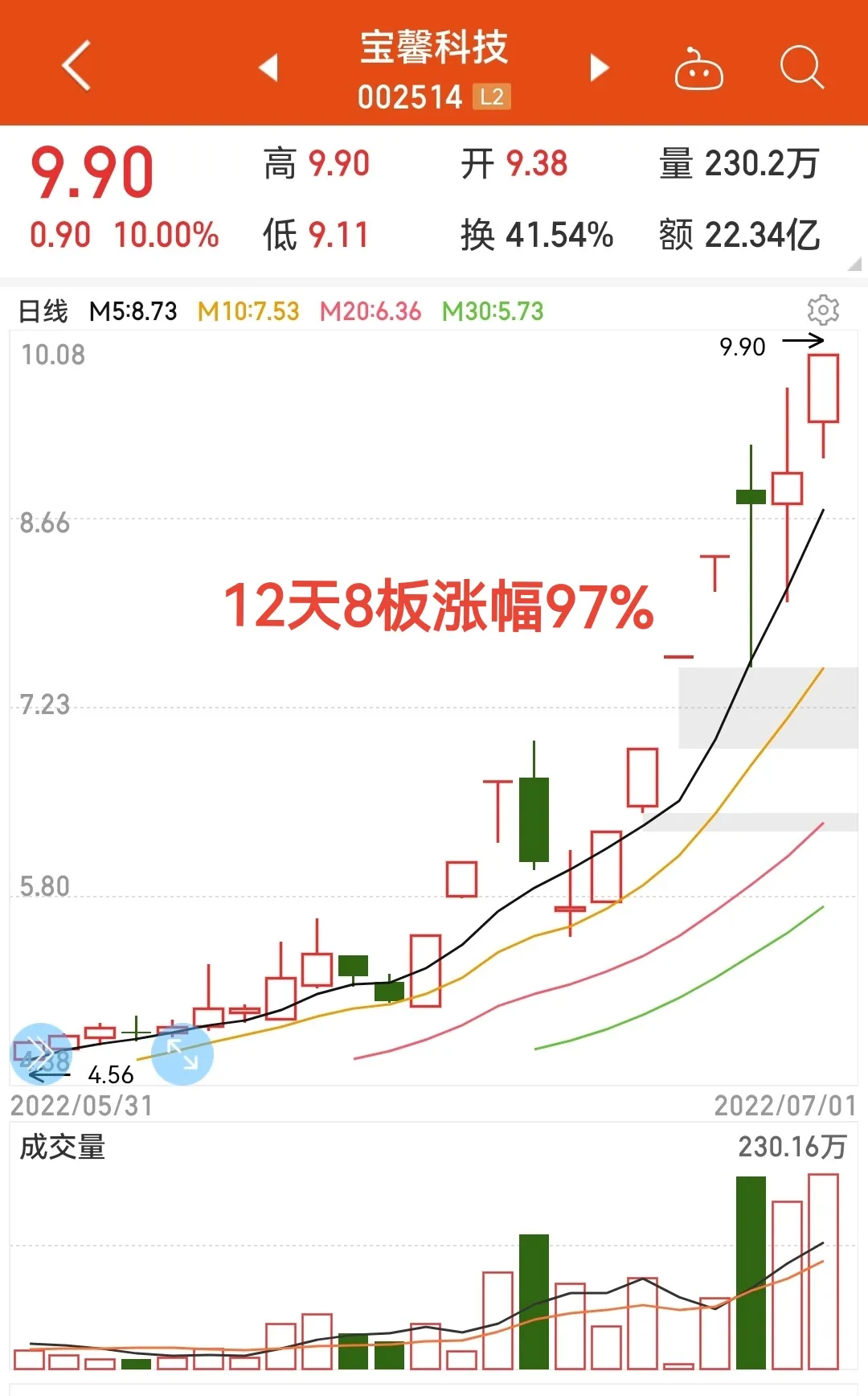Screen dimensions: 868x1396
Task: Tap the 成交量 indicator label
Action: pyautogui.click(x=63, y=1148)
